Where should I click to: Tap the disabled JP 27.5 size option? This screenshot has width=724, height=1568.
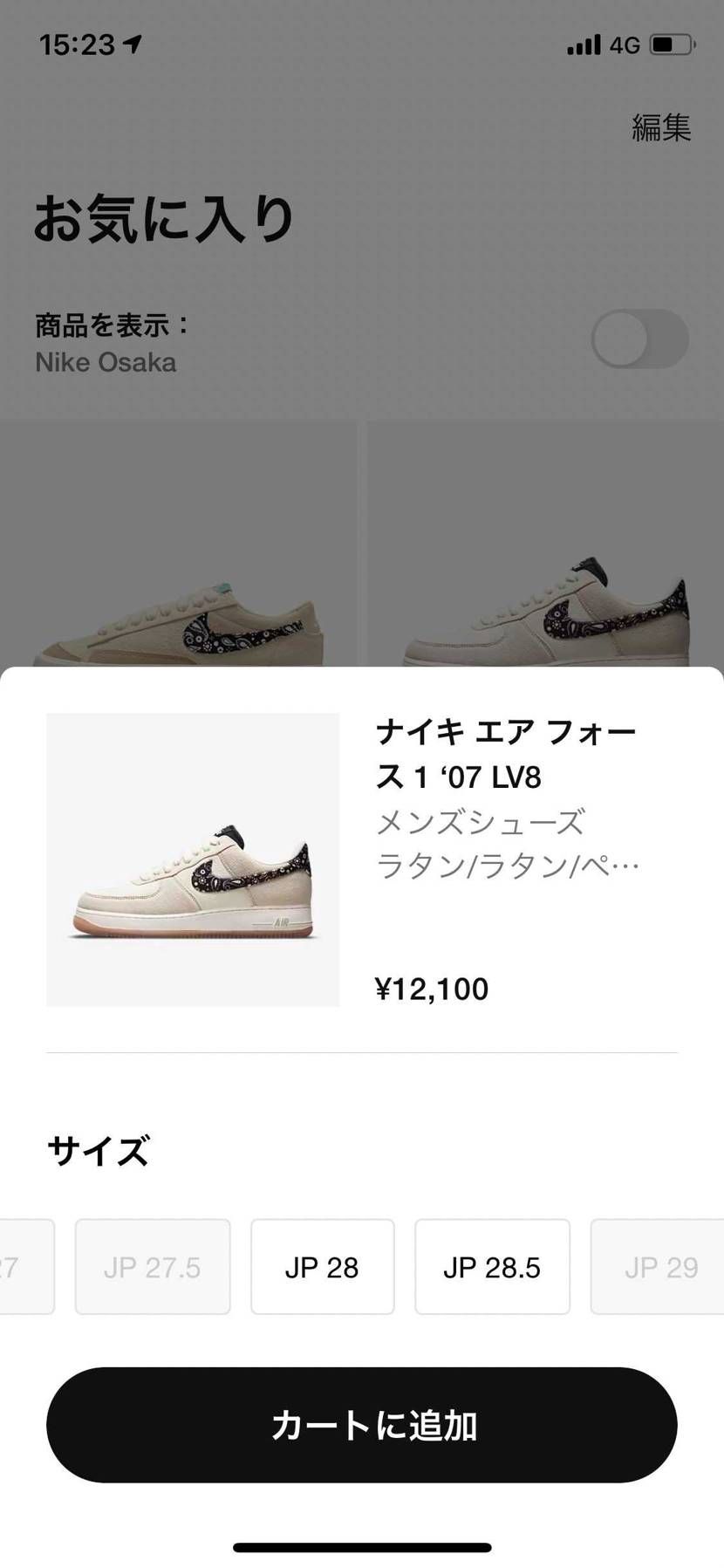152,1266
